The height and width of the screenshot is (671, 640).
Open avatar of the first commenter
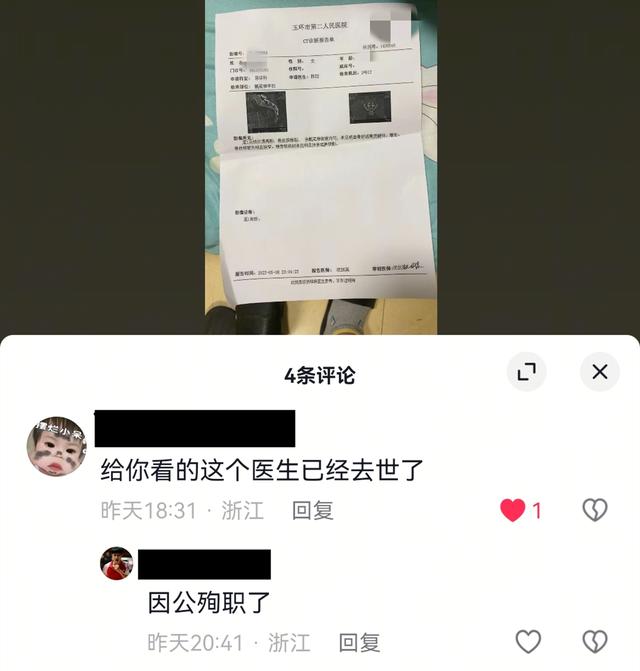[56, 446]
